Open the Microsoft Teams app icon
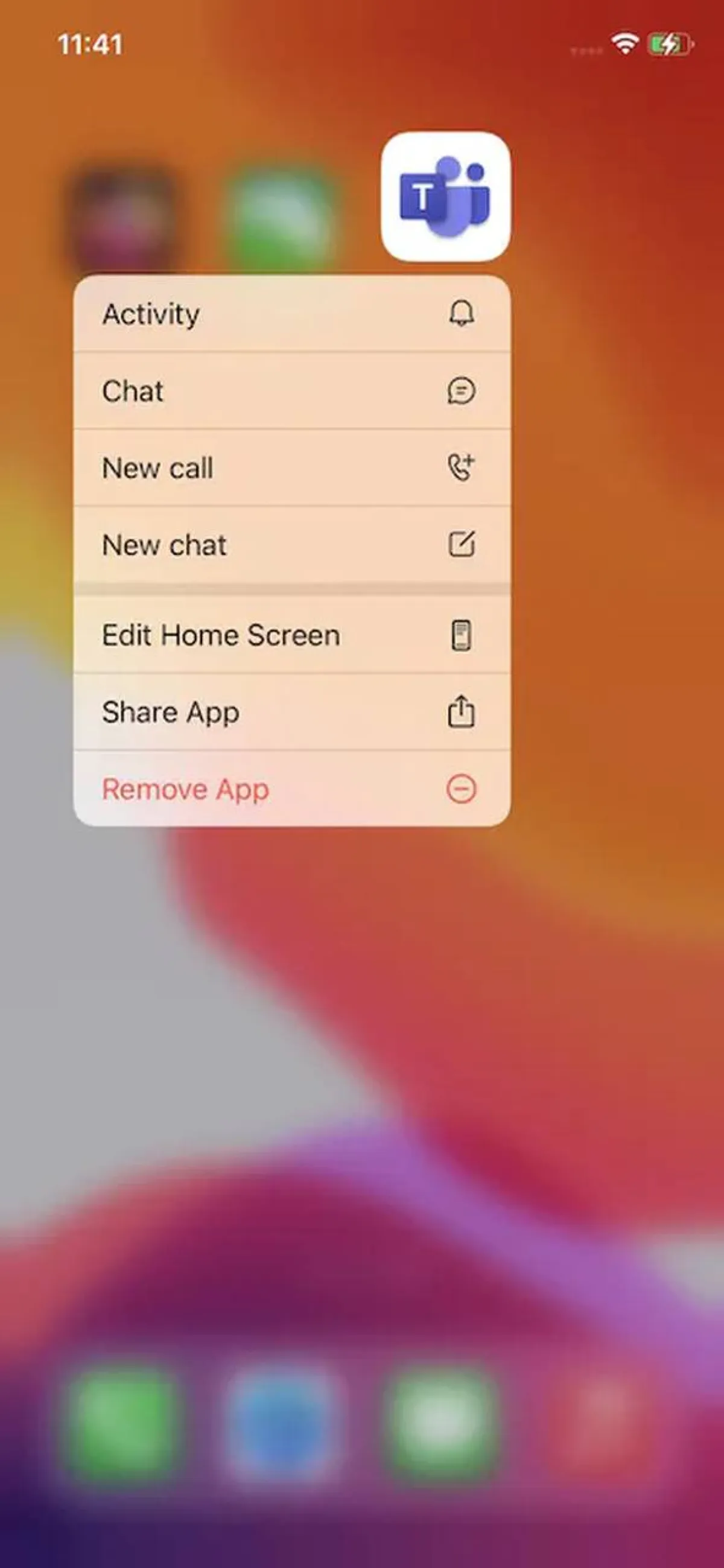The height and width of the screenshot is (1568, 724). click(x=445, y=197)
